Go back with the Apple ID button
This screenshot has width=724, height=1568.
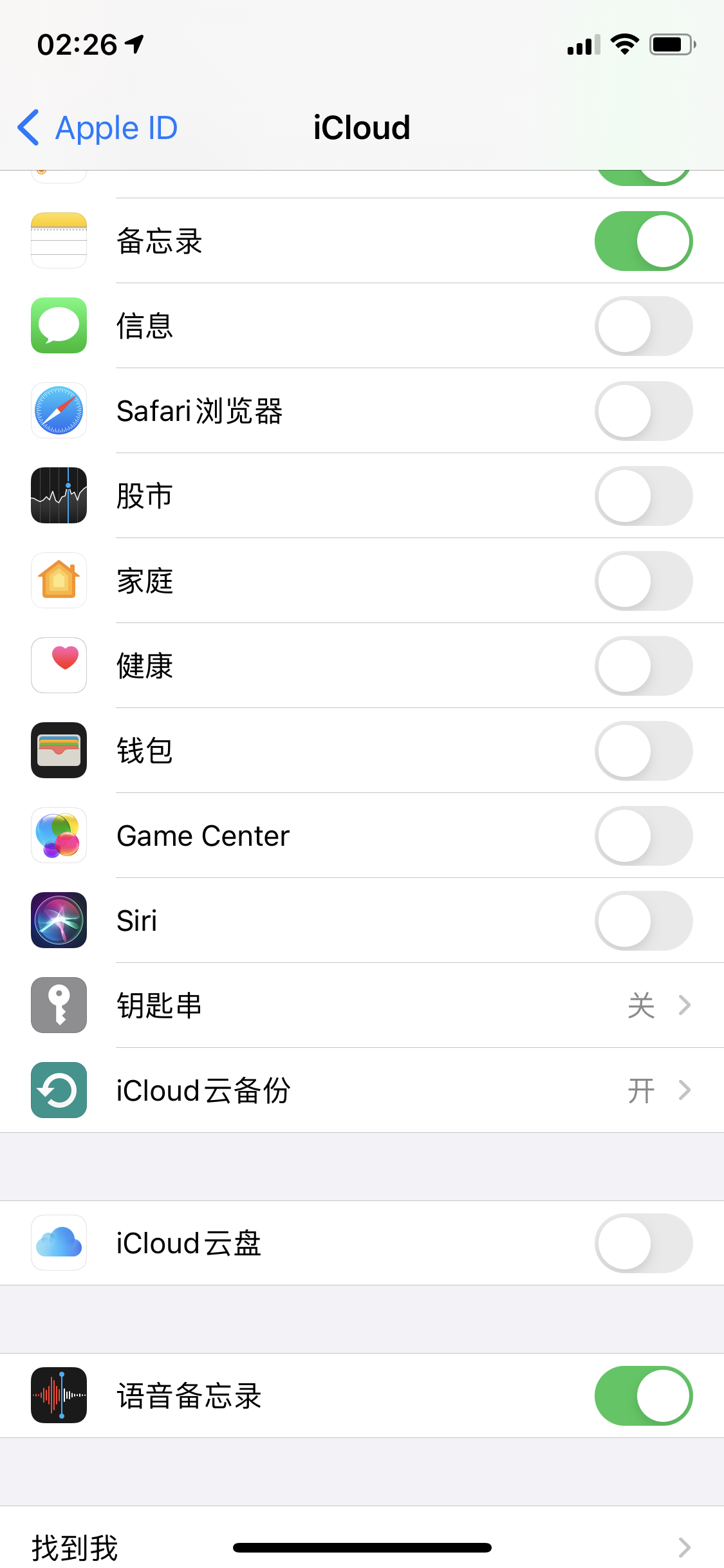tap(97, 127)
